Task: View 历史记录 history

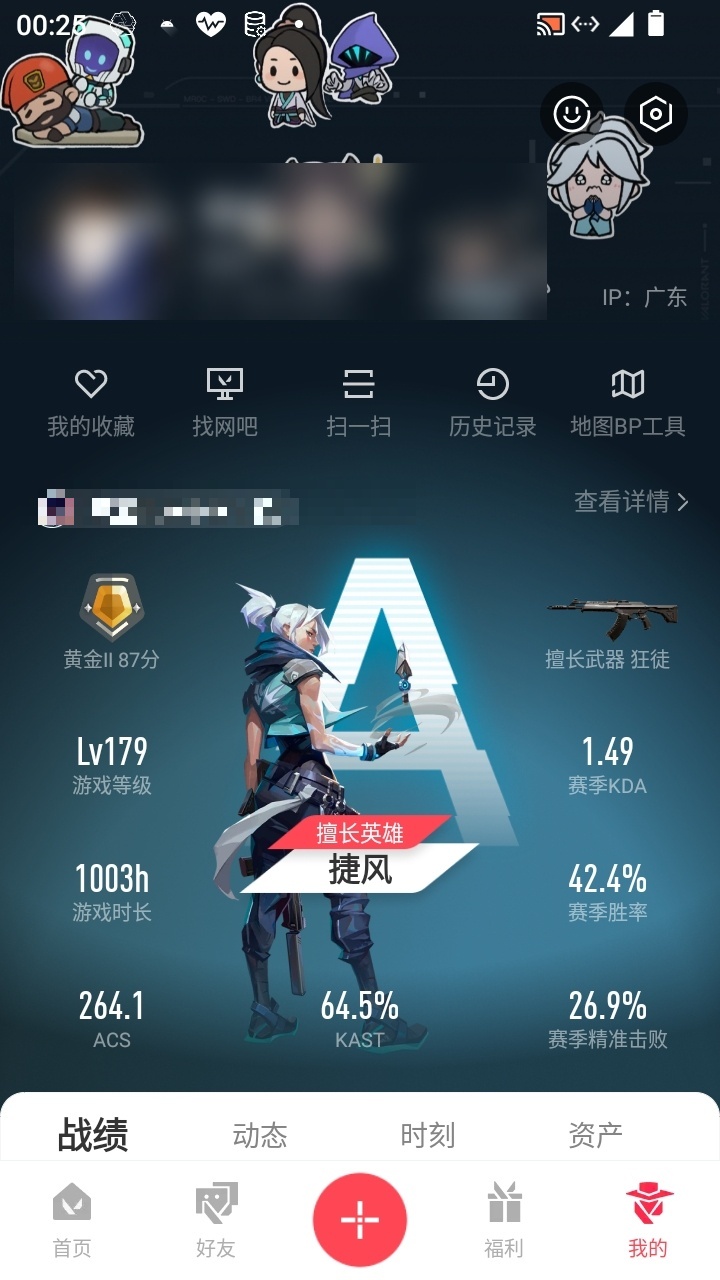Action: point(493,403)
